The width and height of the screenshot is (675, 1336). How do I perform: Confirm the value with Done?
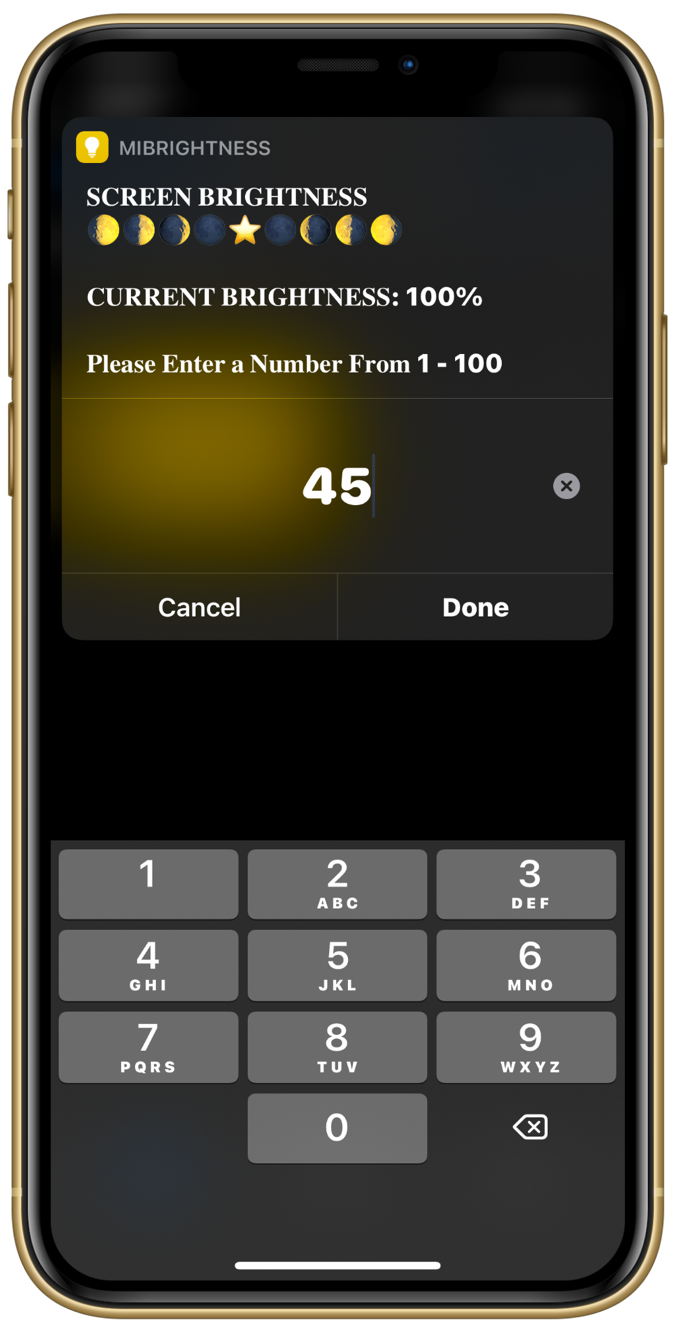[x=476, y=607]
